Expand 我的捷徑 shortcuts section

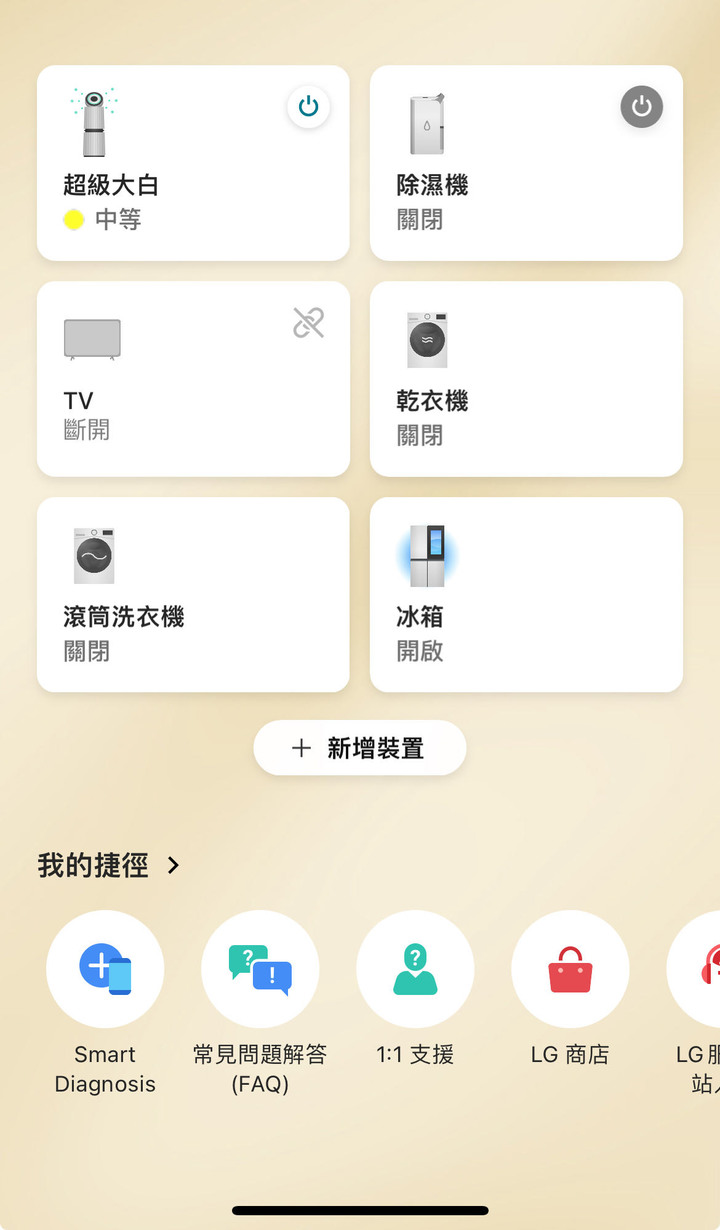pyautogui.click(x=110, y=865)
